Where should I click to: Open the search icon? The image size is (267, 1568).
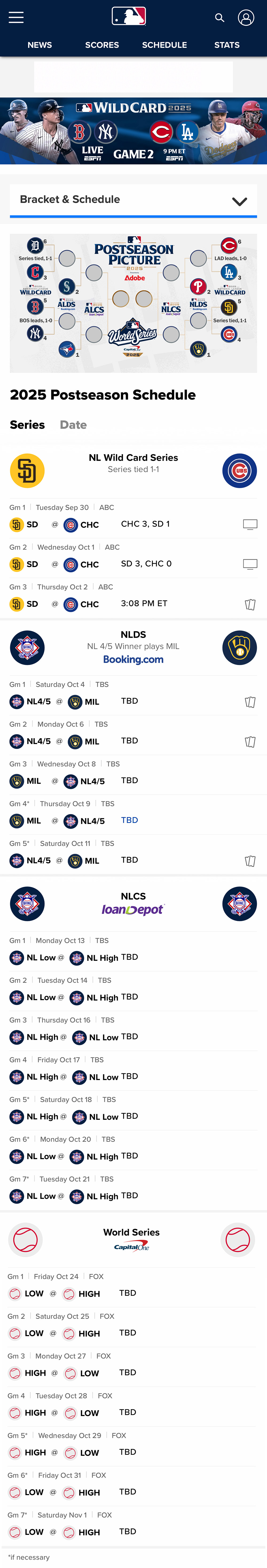(219, 18)
